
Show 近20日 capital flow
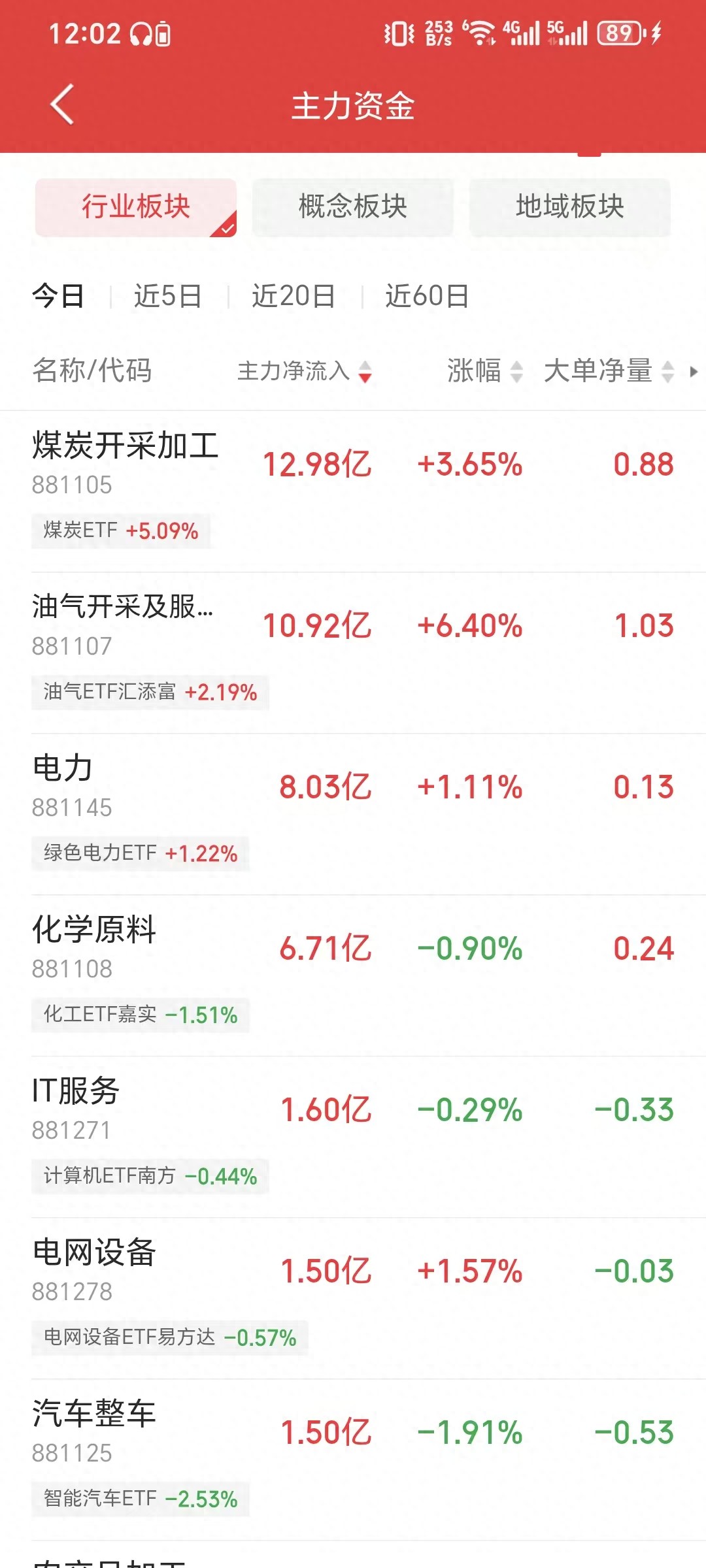(x=294, y=296)
